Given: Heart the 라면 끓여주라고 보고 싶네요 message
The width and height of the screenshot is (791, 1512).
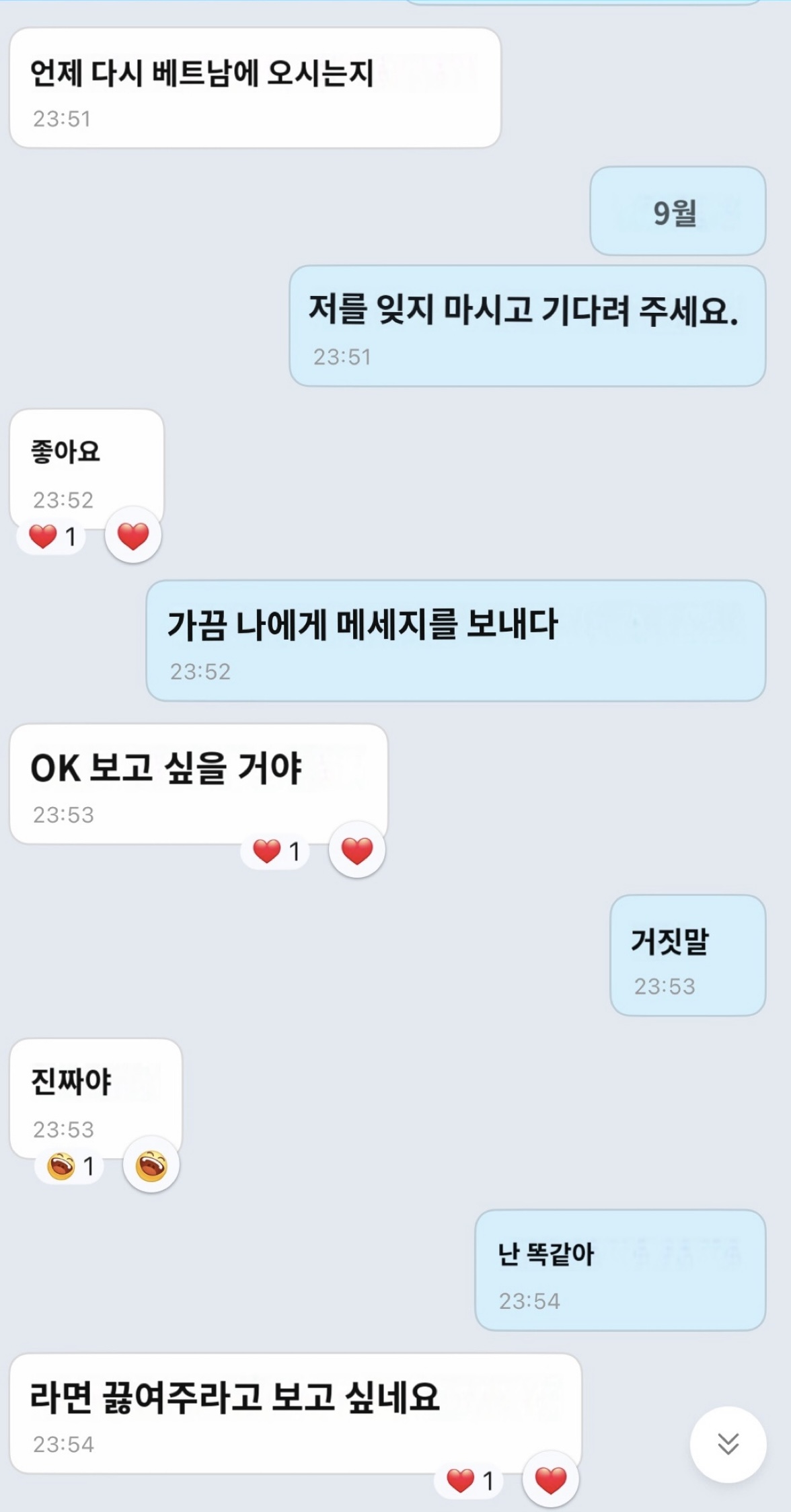Looking at the screenshot, I should pyautogui.click(x=550, y=1480).
